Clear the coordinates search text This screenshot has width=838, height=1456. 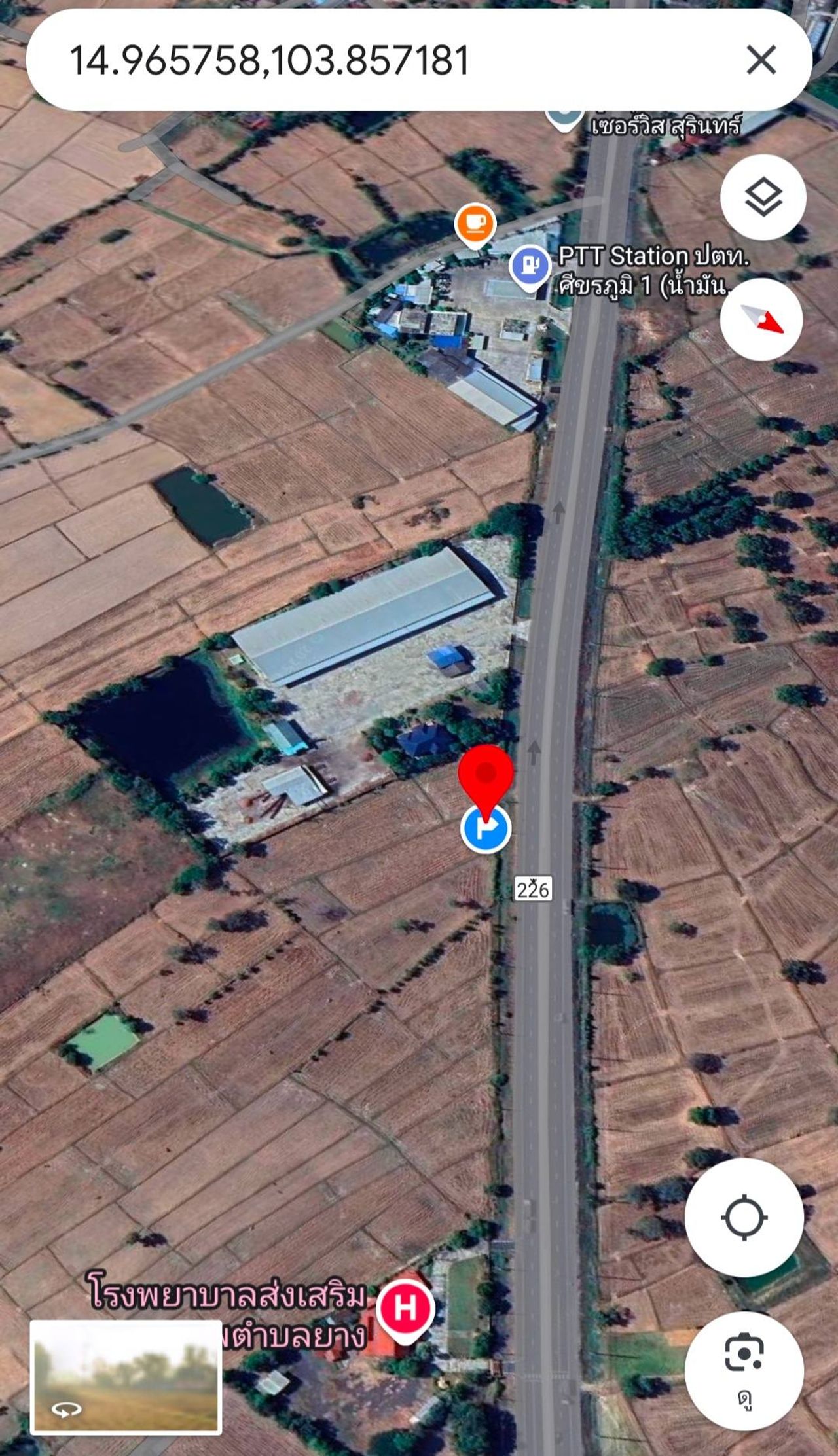tap(761, 60)
